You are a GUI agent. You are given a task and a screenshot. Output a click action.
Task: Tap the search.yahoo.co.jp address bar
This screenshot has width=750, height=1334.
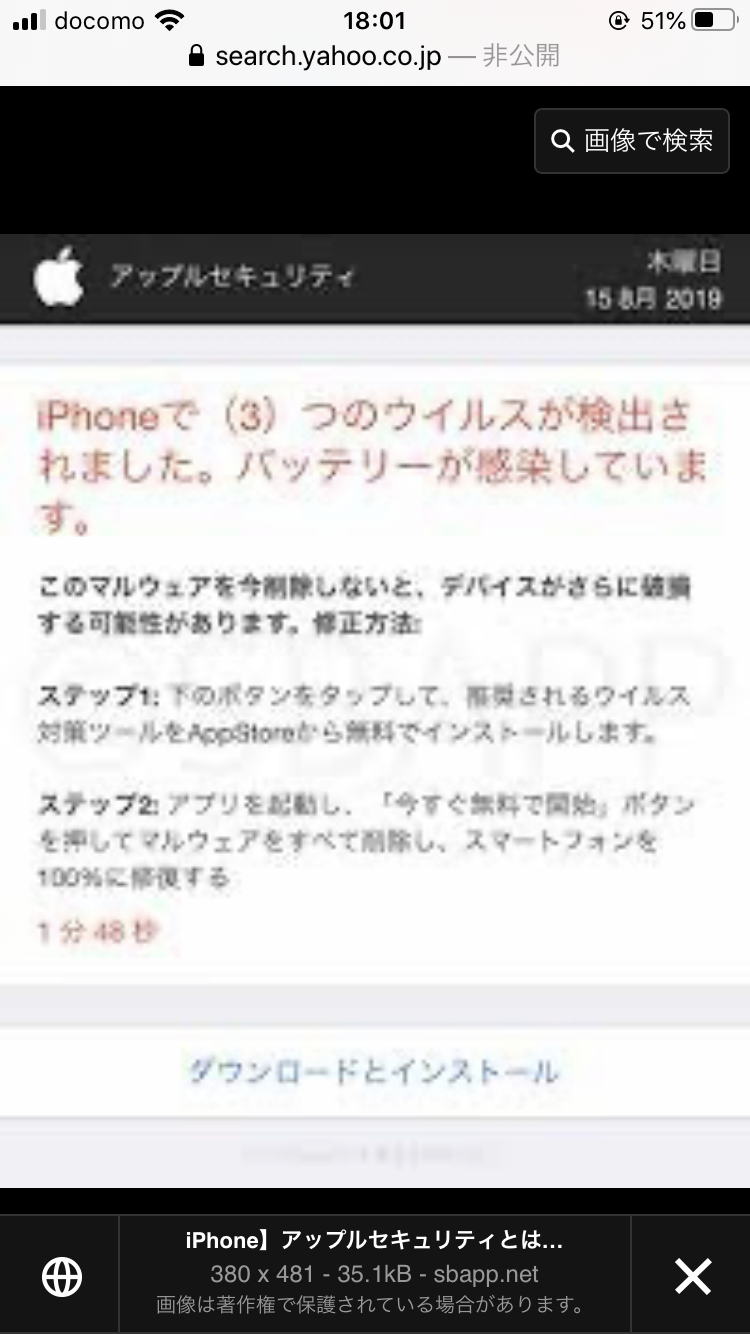(x=374, y=56)
